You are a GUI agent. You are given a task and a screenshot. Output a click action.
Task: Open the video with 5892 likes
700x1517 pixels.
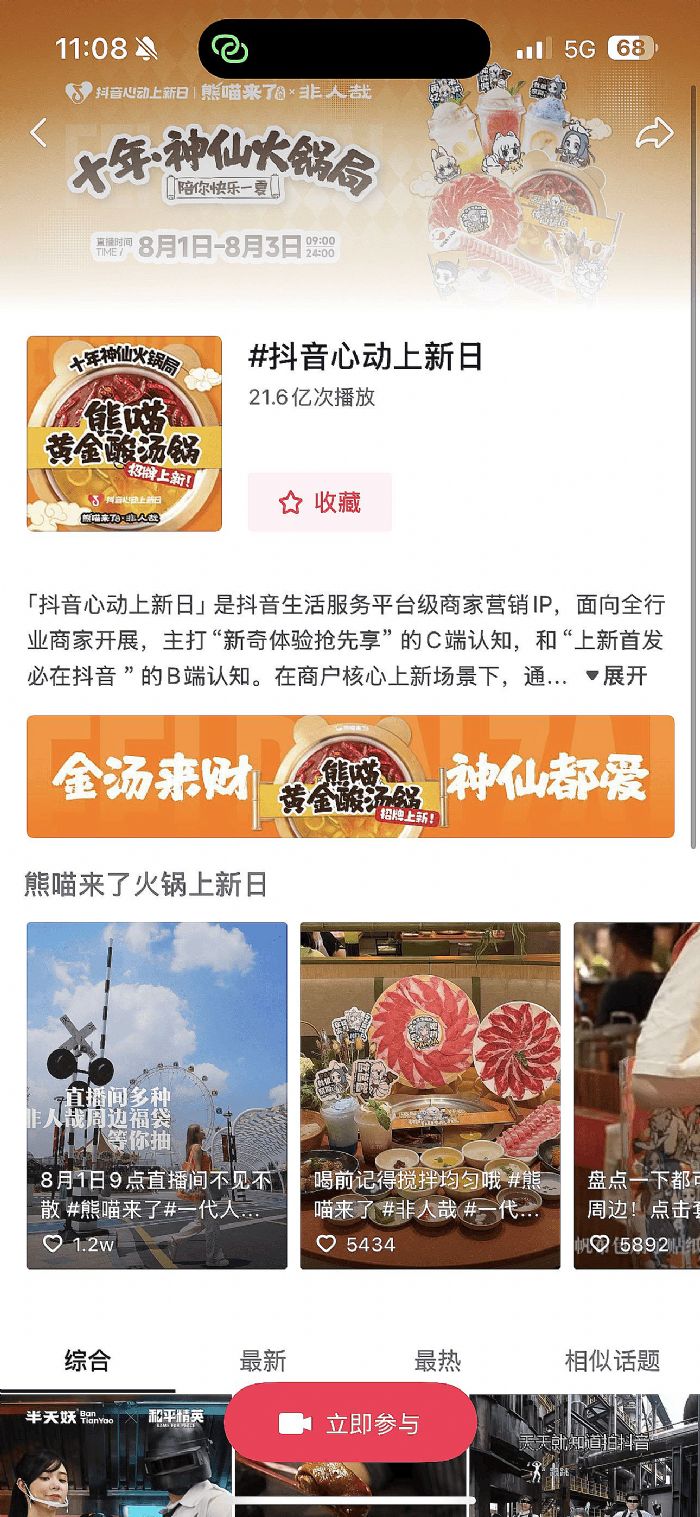pyautogui.click(x=637, y=1095)
